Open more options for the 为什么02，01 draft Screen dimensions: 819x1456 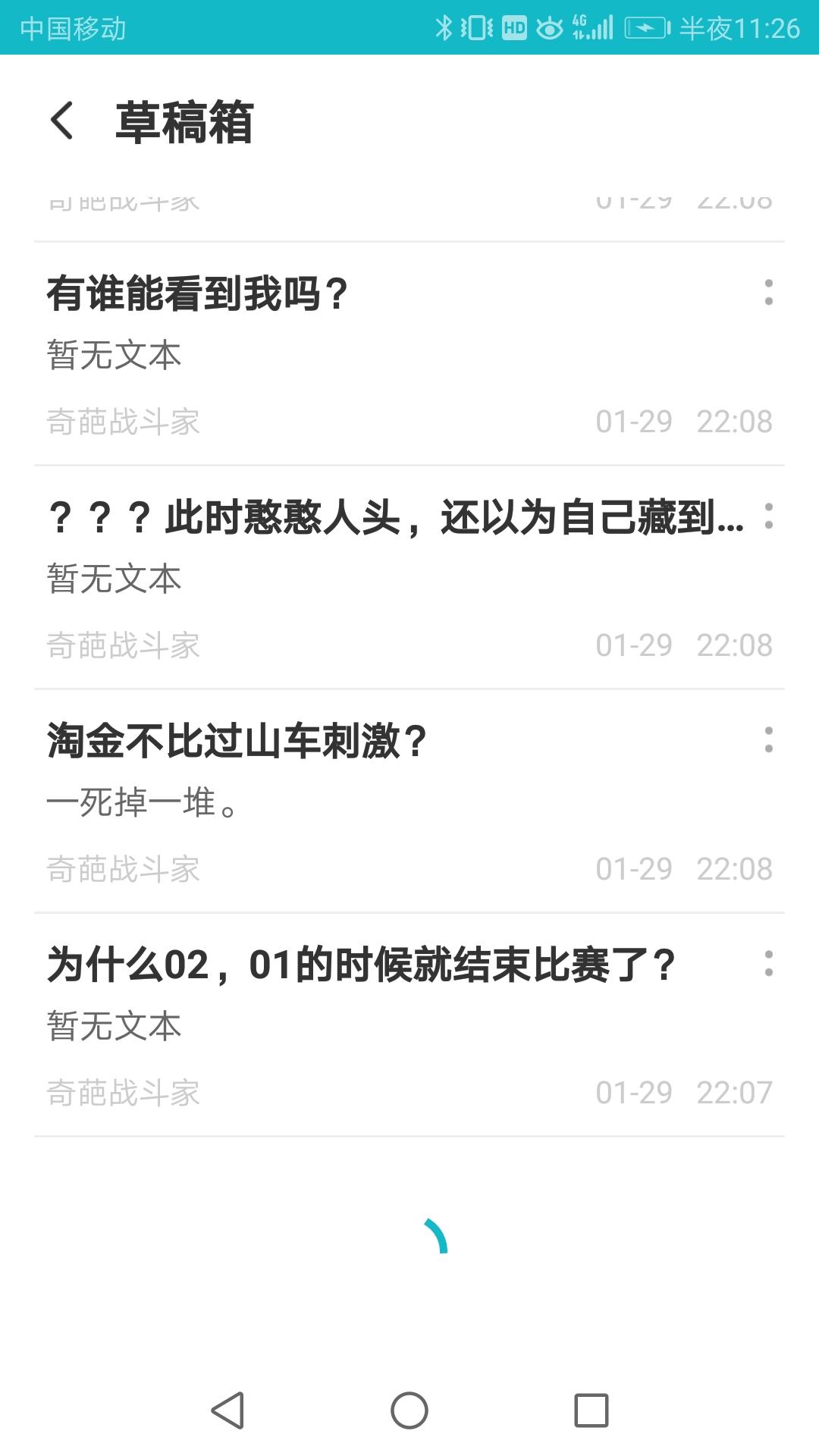point(768,963)
